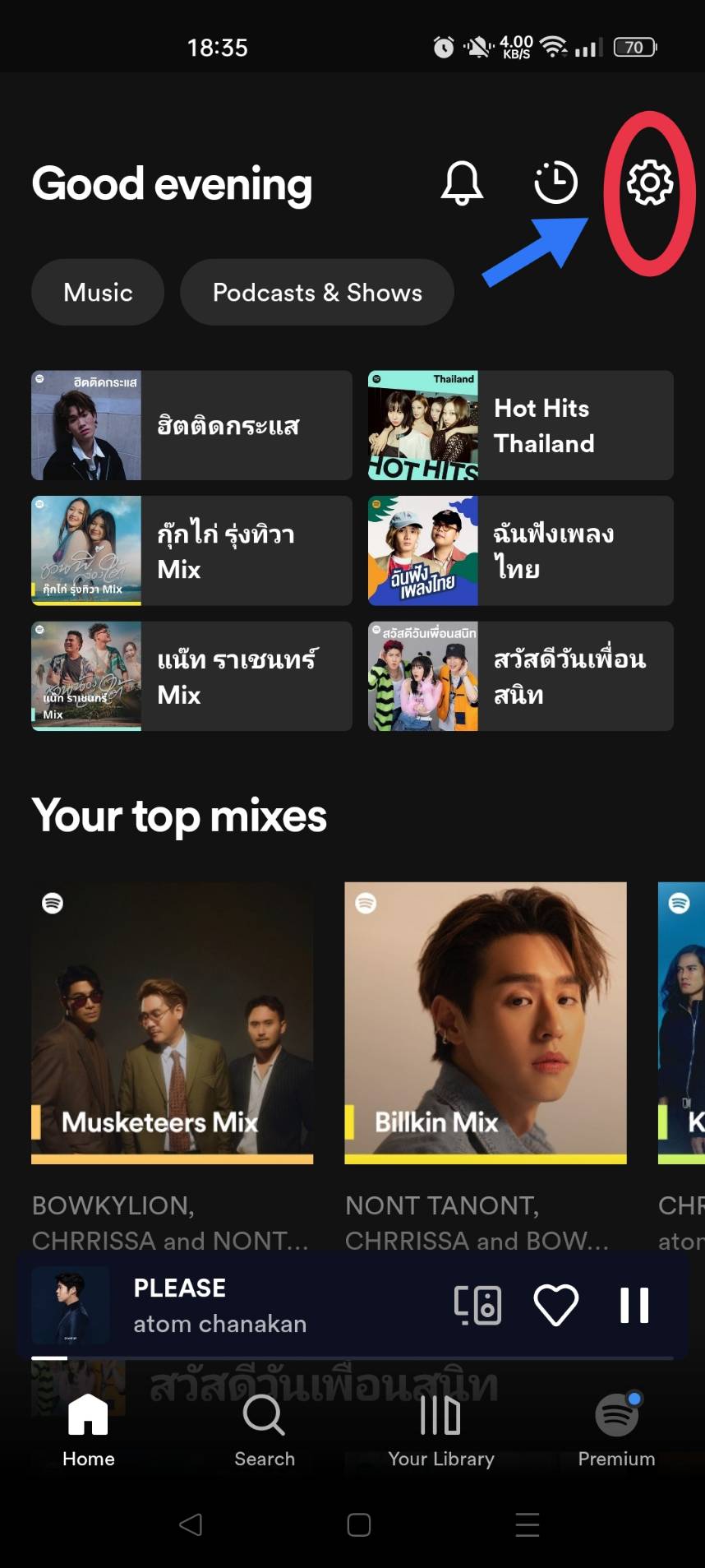Open the Billkin Mix playlist
This screenshot has width=705, height=1568.
485,1024
